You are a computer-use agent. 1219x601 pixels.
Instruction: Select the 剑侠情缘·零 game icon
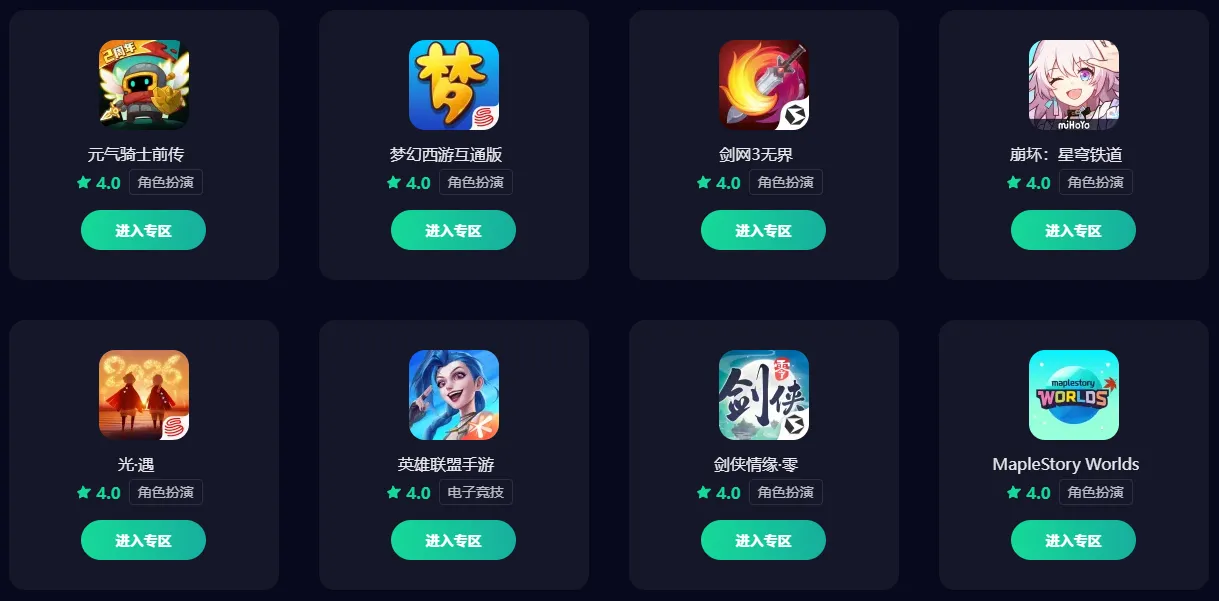click(764, 395)
